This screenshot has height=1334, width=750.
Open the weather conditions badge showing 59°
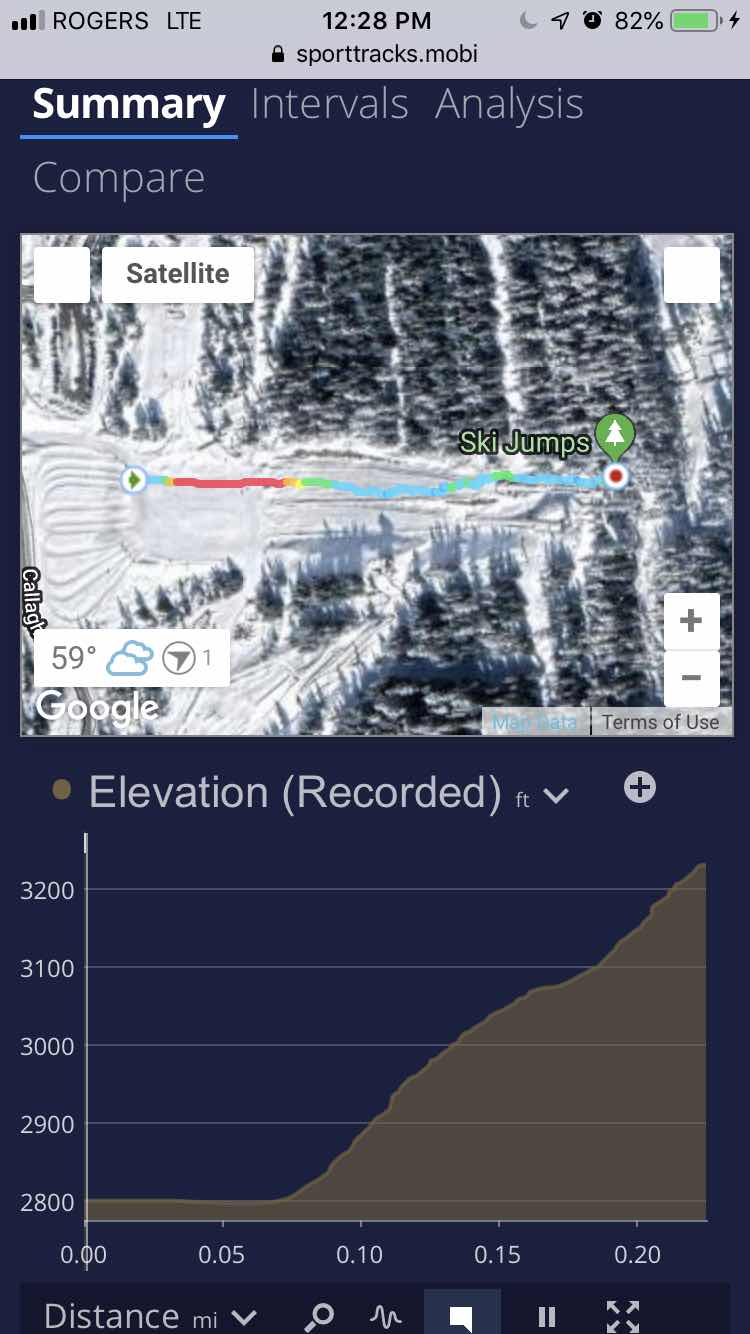pyautogui.click(x=132, y=658)
